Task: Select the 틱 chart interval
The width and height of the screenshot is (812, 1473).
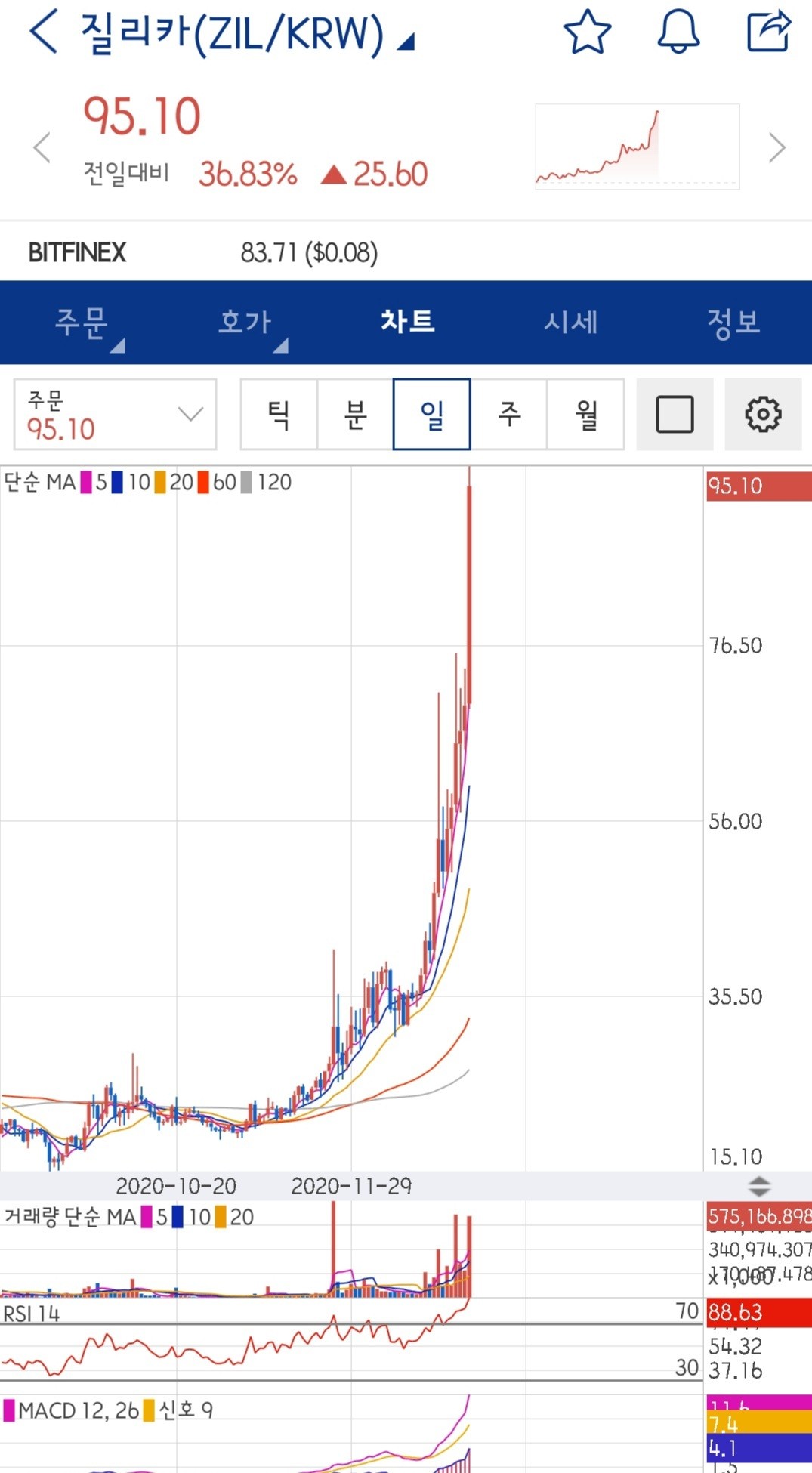Action: click(279, 415)
